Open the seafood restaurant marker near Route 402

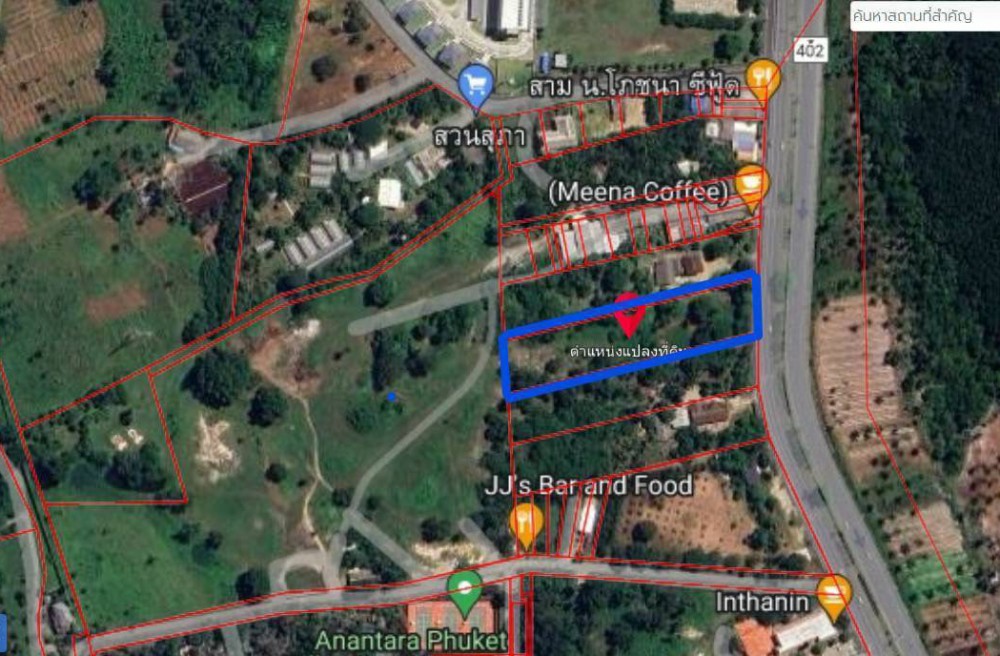(762, 77)
